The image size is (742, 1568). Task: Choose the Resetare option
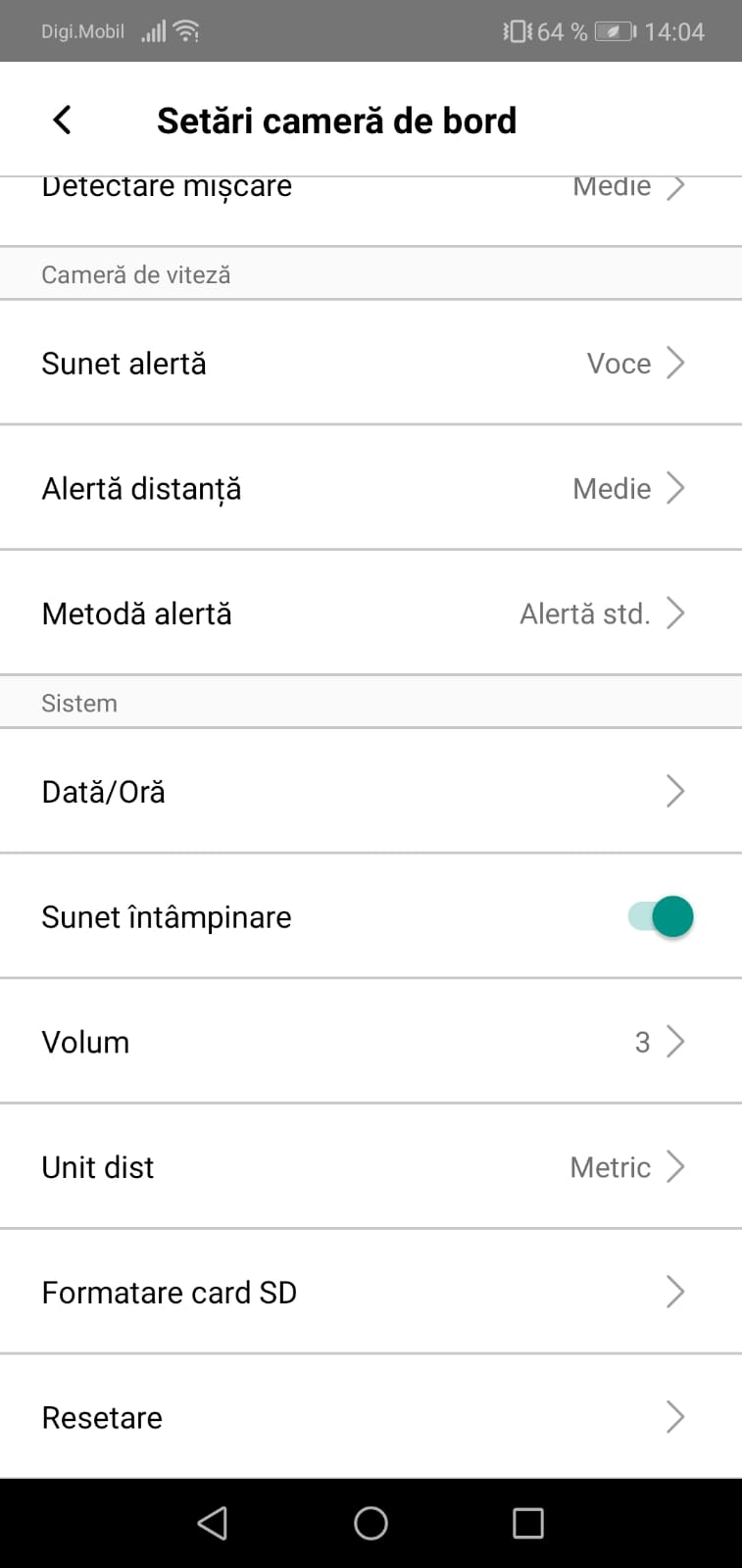[x=371, y=1417]
